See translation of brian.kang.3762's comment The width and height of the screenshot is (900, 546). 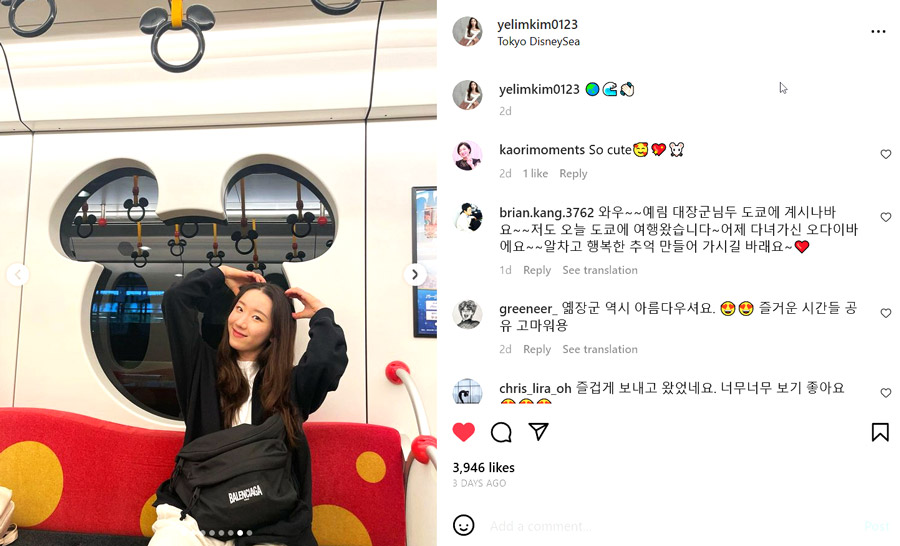pos(599,270)
